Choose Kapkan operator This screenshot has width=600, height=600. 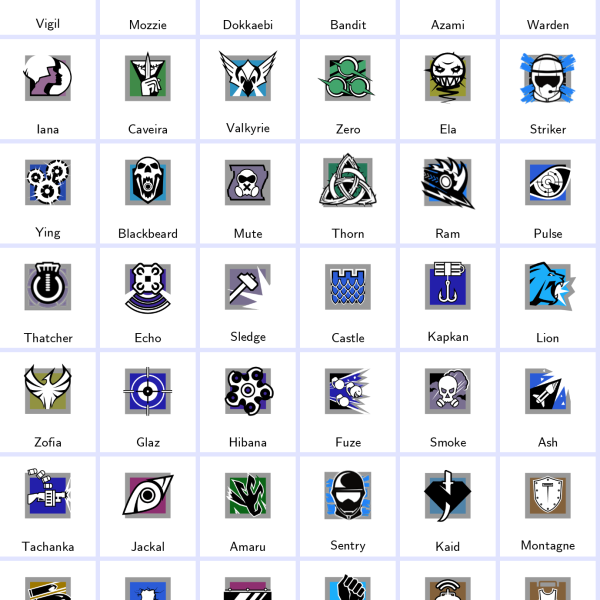[x=448, y=287]
